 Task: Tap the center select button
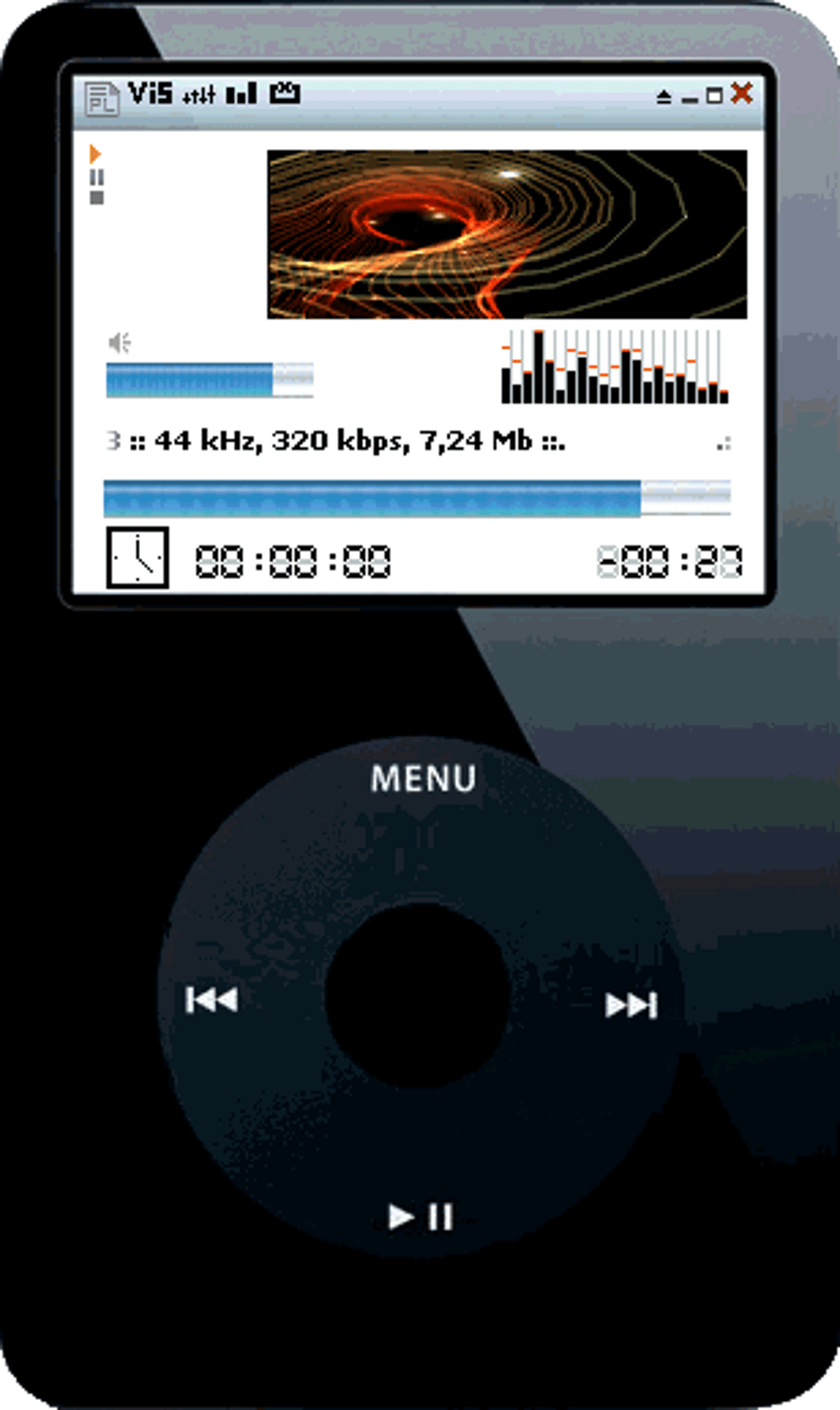coord(418,995)
